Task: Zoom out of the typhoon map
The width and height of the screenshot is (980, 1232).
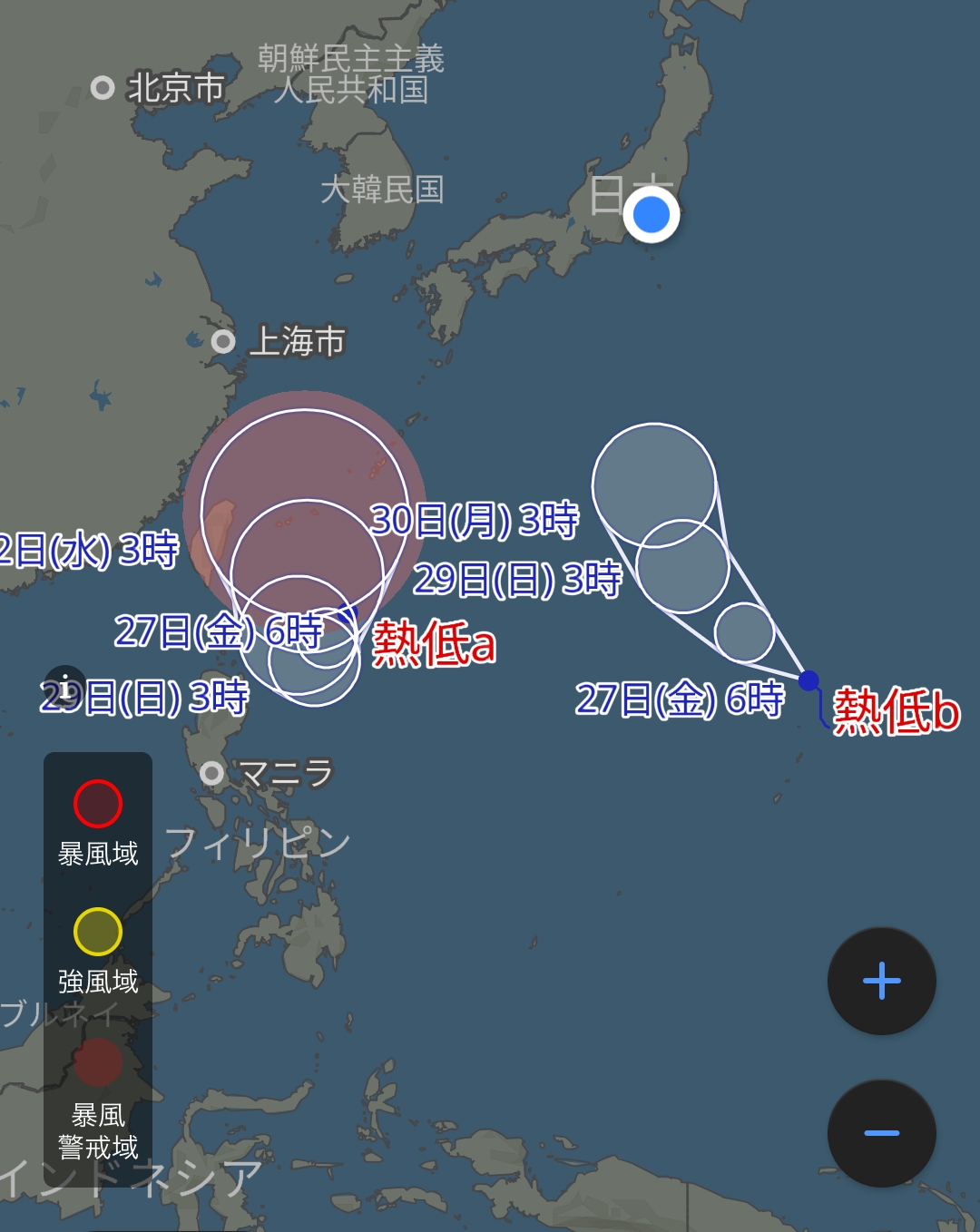Action: pyautogui.click(x=881, y=1133)
